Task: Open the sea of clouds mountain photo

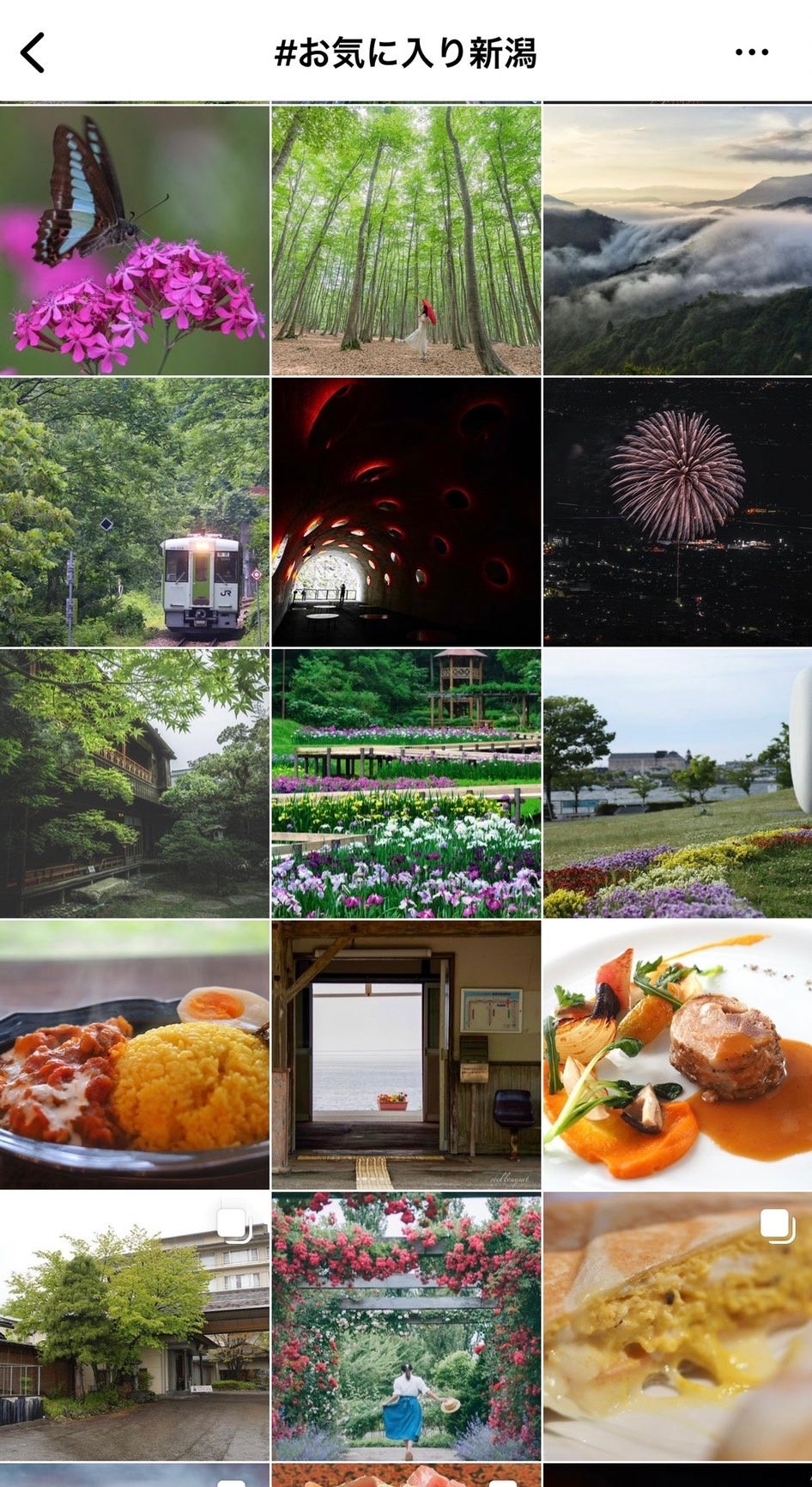Action: tap(677, 240)
